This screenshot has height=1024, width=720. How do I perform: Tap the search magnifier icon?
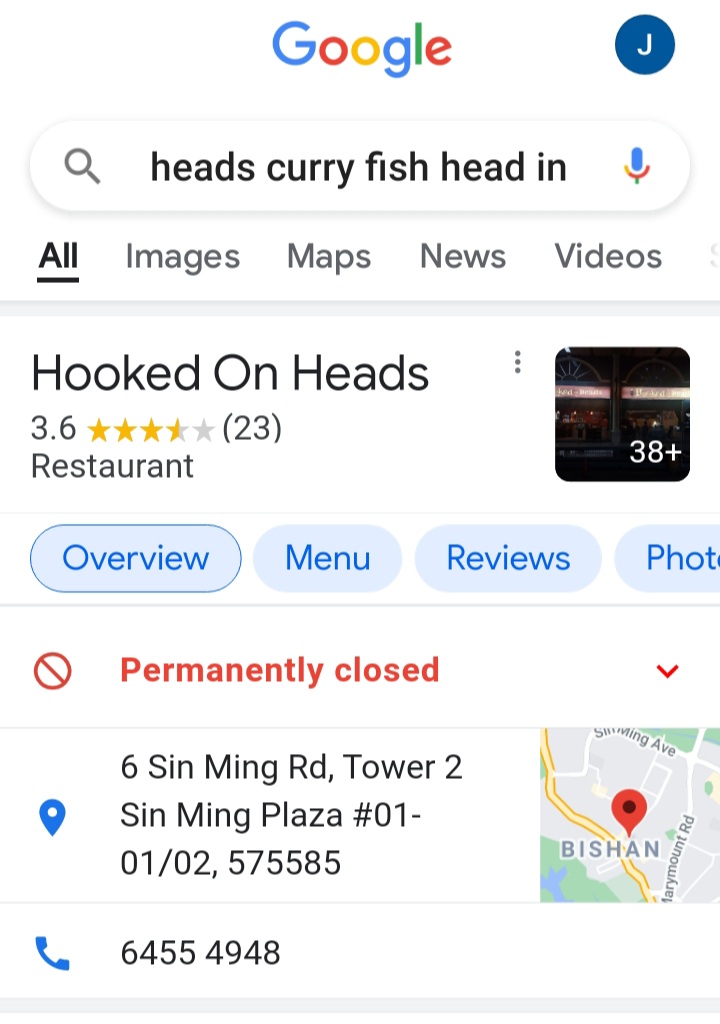tap(82, 166)
